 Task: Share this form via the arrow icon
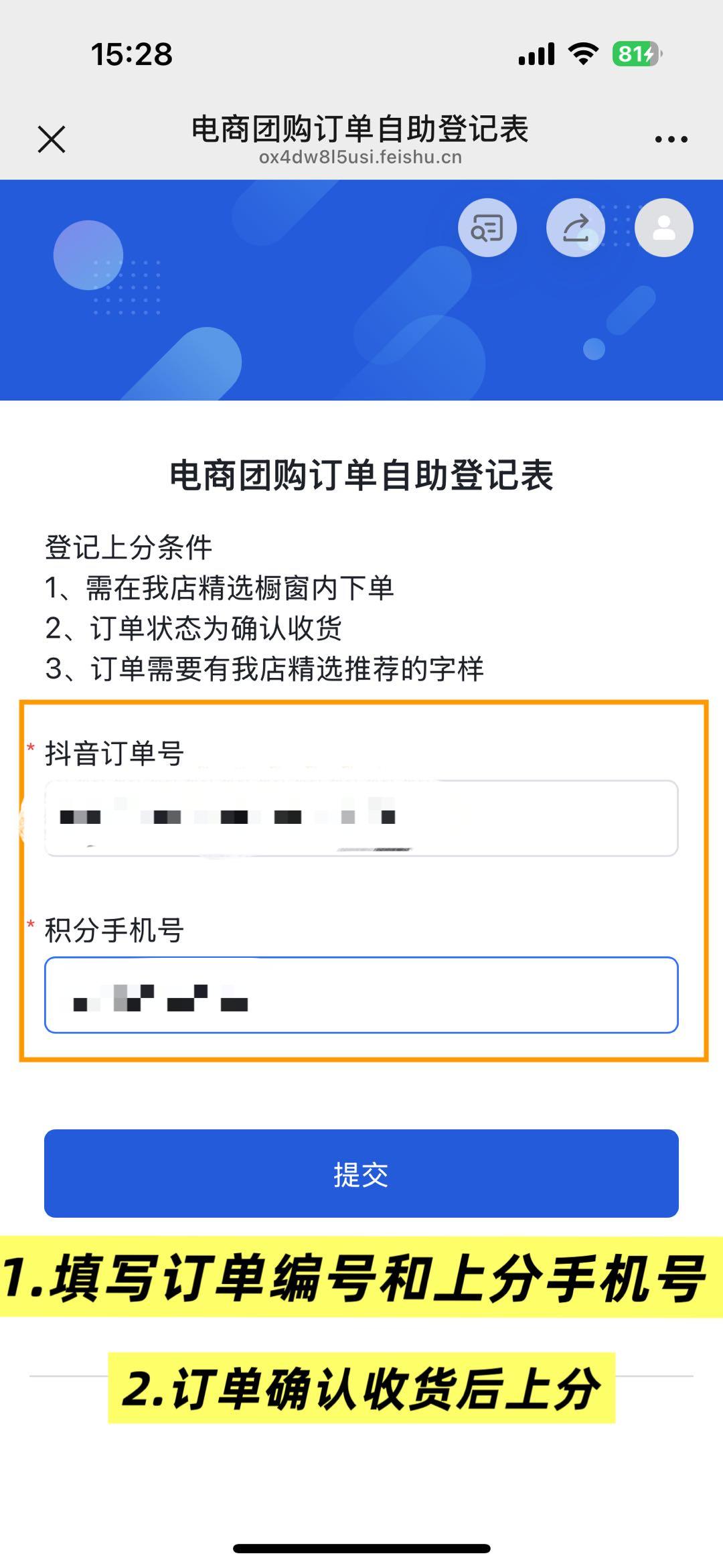576,228
